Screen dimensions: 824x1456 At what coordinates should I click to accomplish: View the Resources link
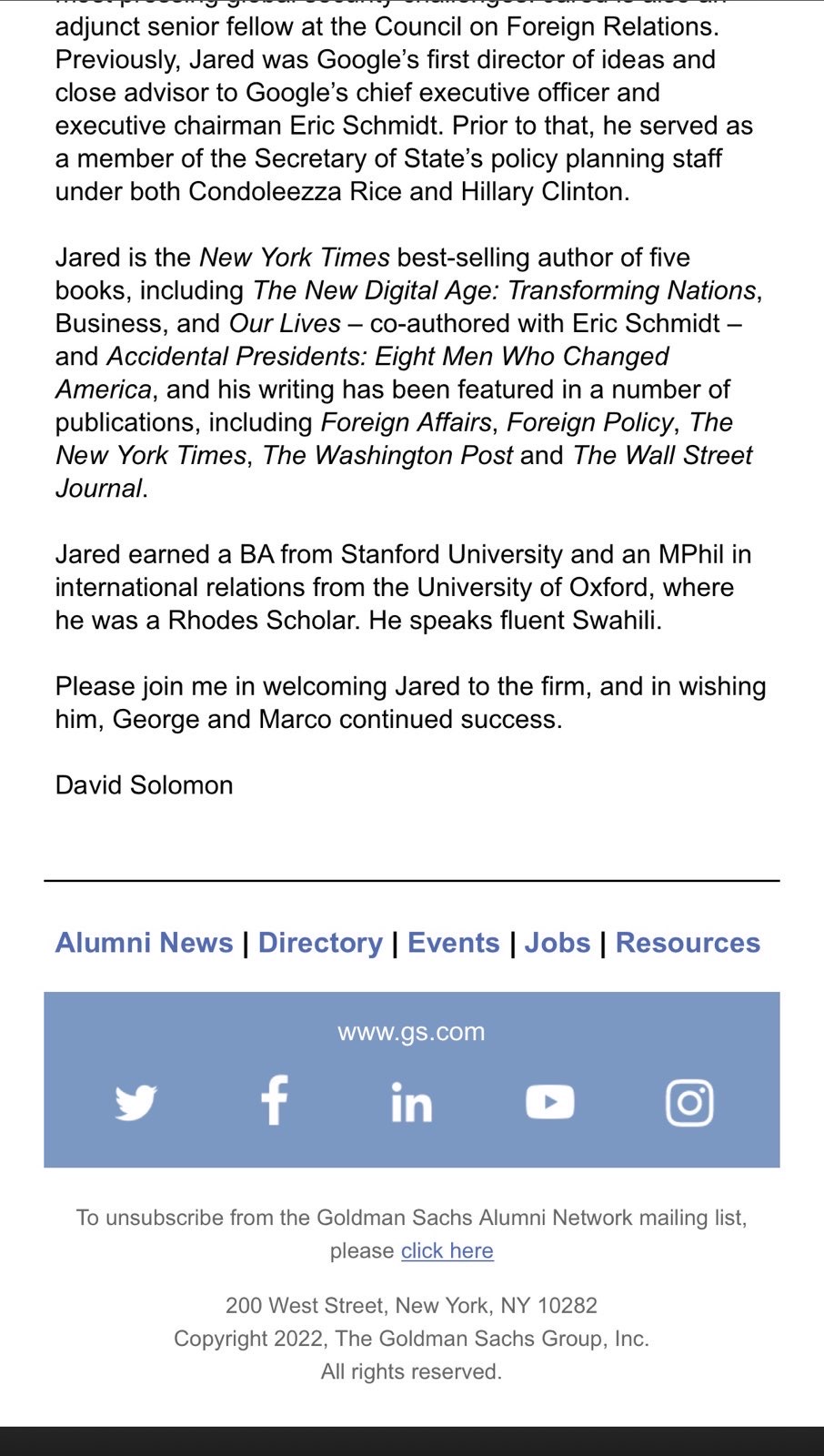coord(688,943)
